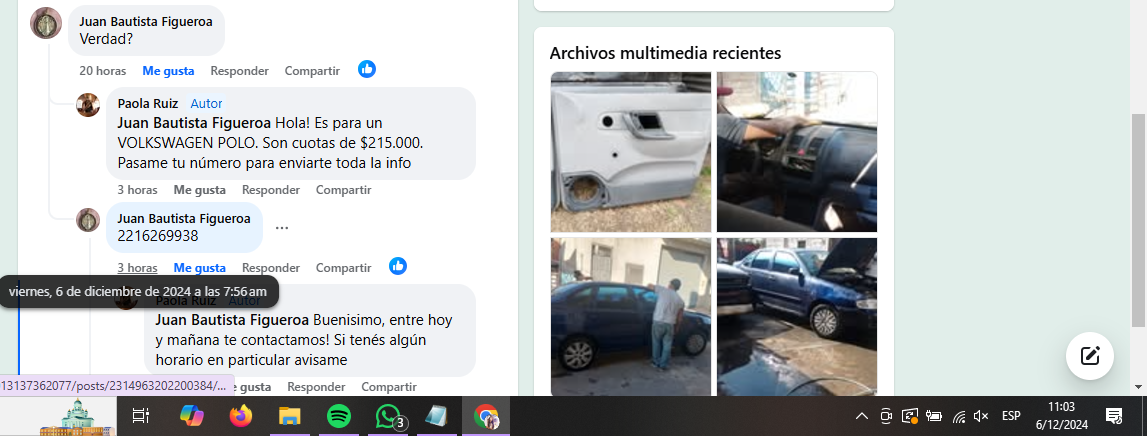1147x436 pixels.
Task: Open options for the 2216269938 comment
Action: point(282,228)
